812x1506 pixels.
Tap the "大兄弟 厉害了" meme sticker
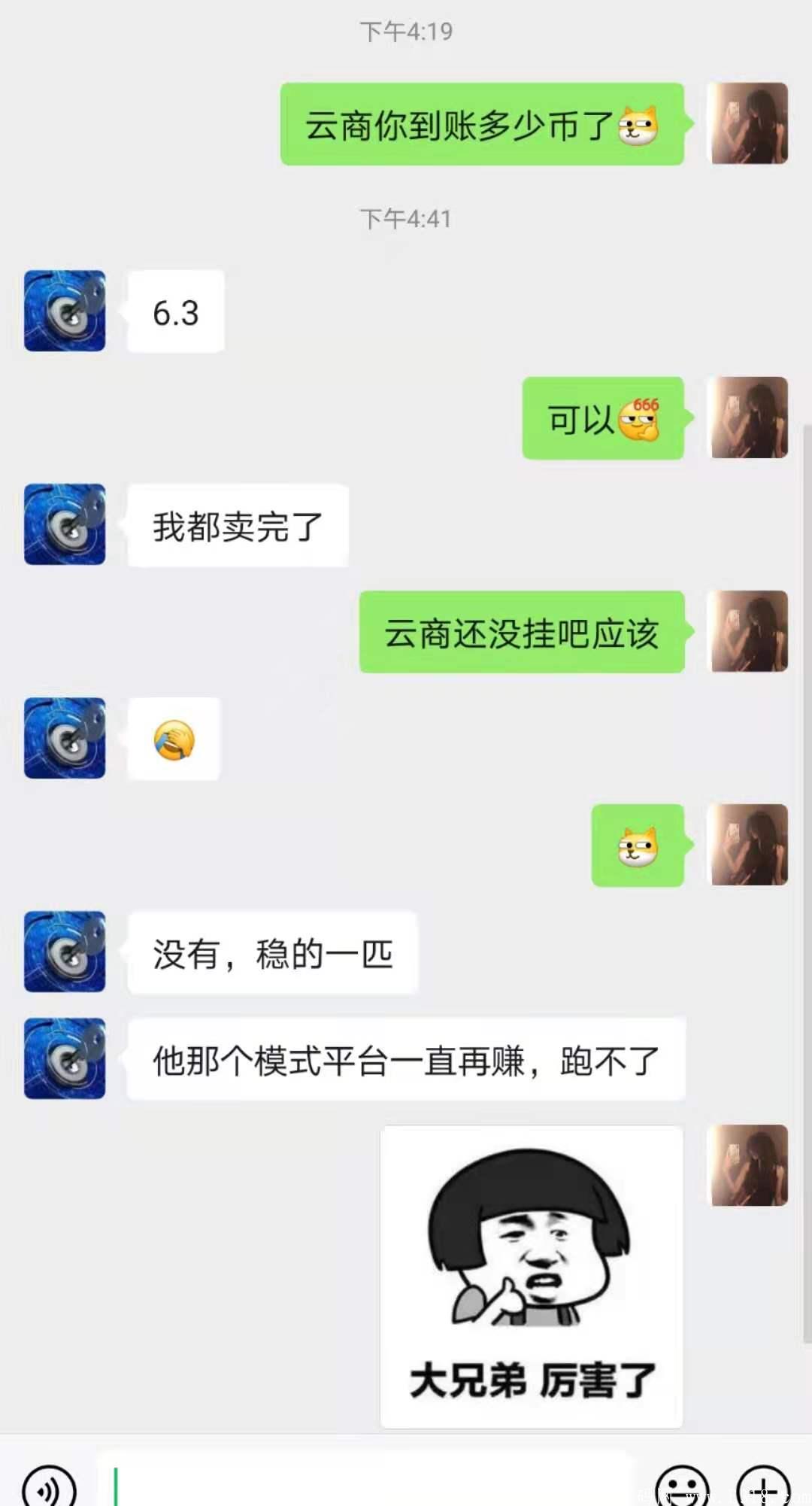[x=531, y=1271]
